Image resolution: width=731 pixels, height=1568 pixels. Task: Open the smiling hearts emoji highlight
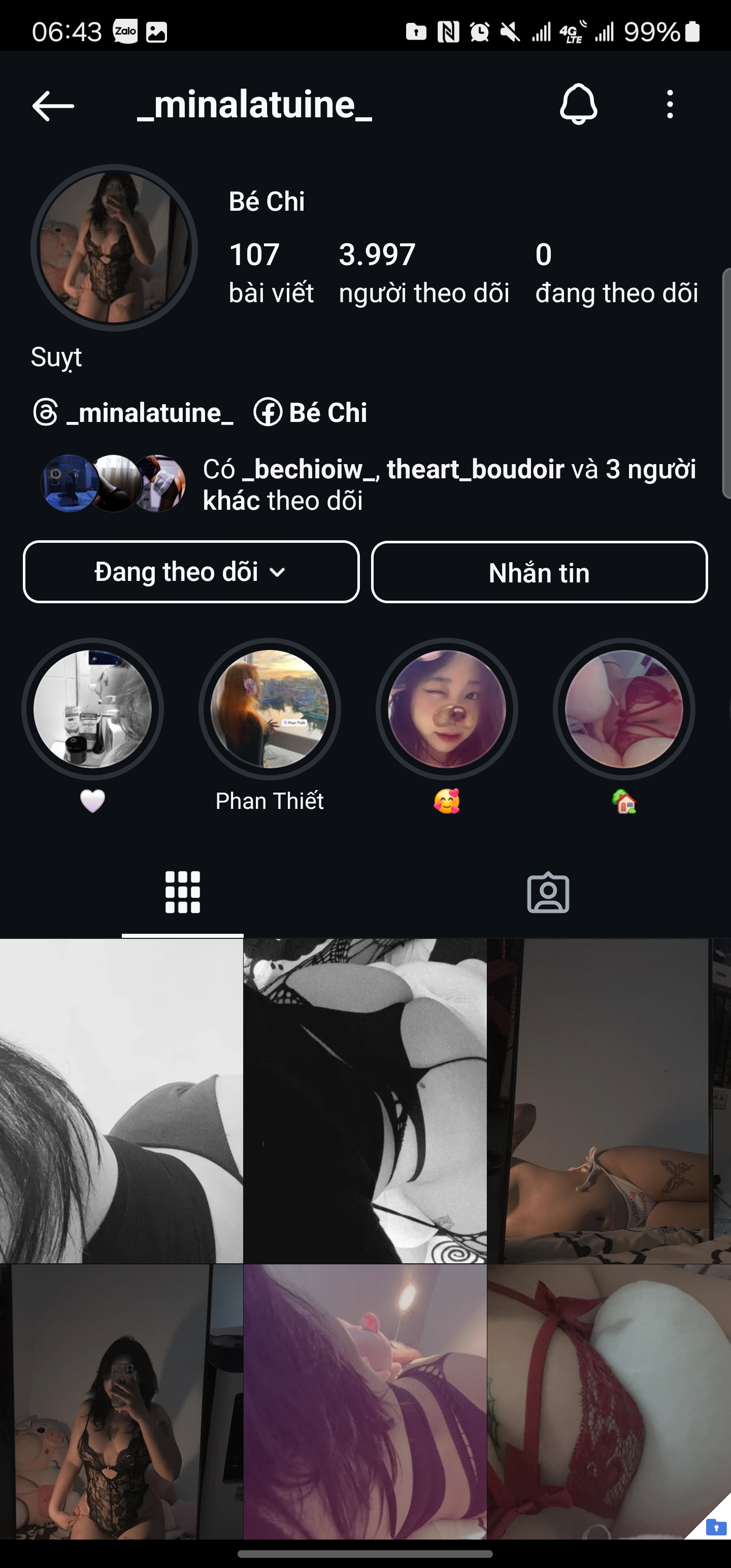point(447,709)
